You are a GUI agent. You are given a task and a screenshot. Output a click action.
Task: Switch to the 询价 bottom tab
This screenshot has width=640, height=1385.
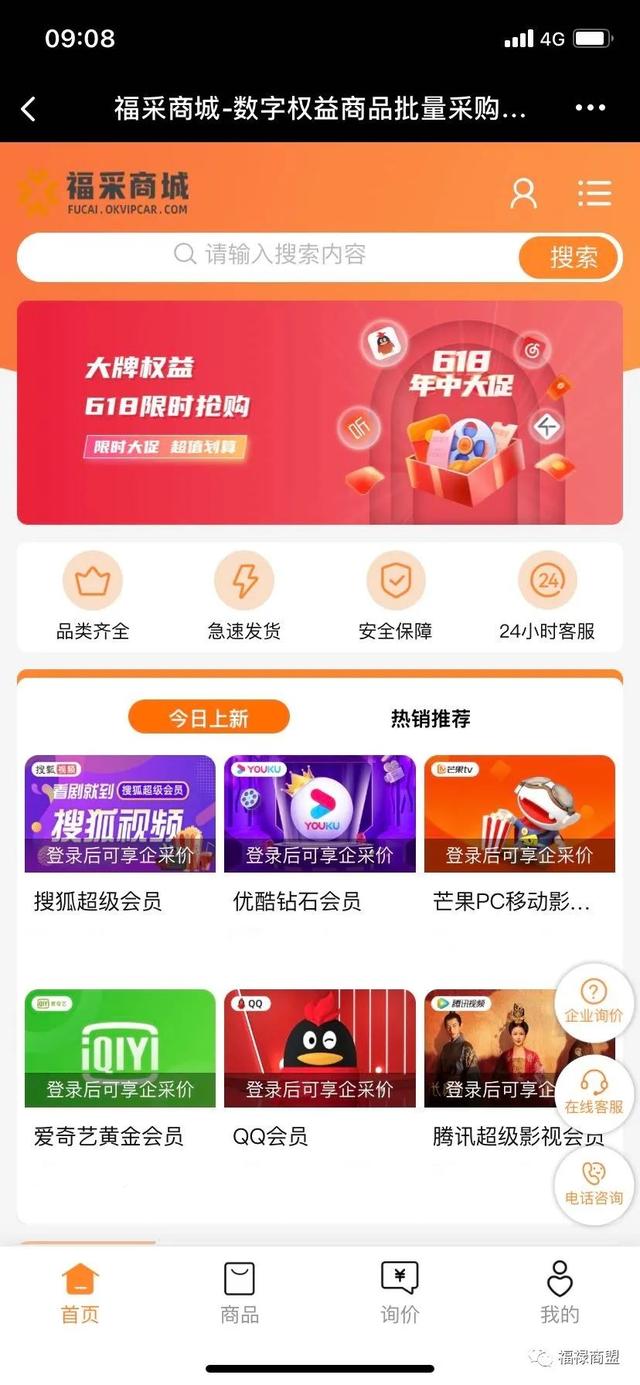400,1293
